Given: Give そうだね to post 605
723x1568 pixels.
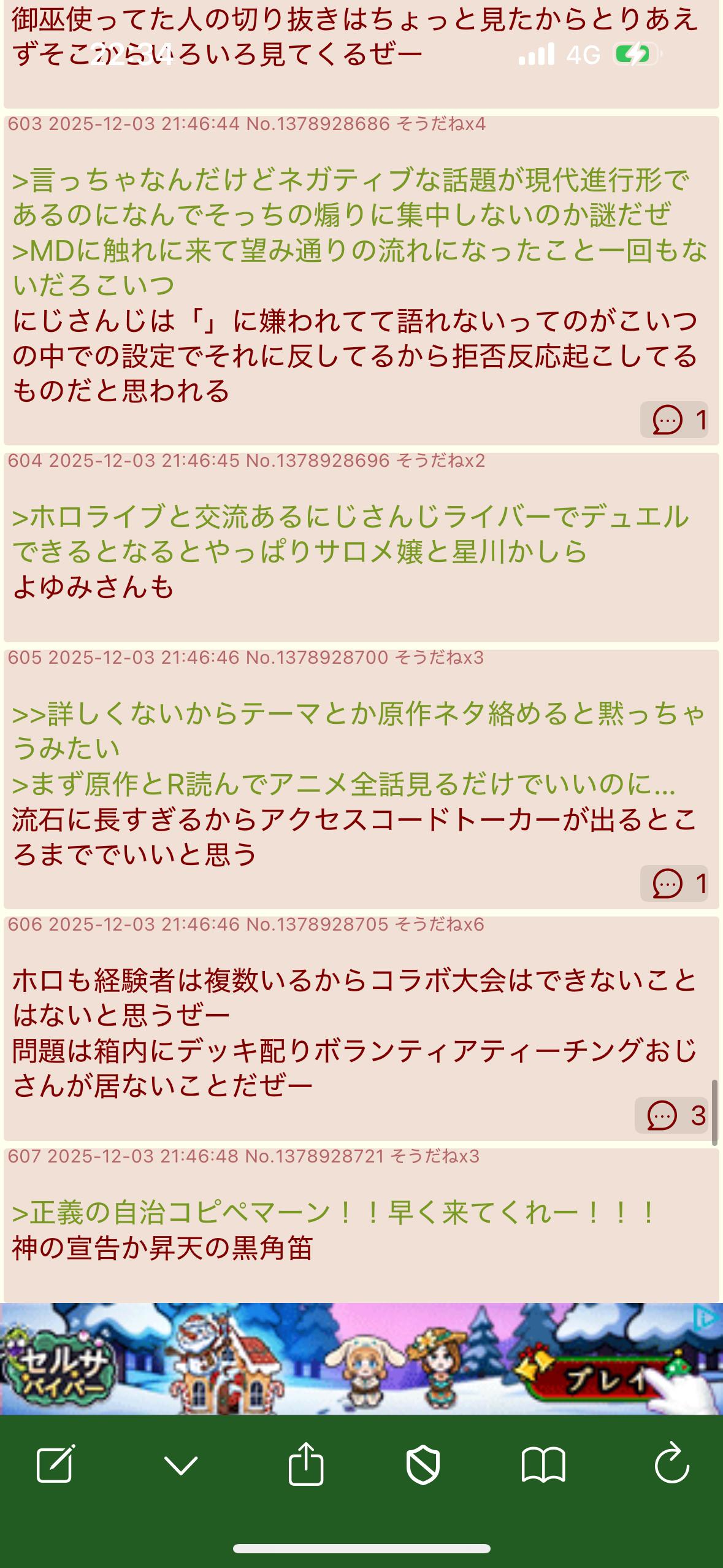Looking at the screenshot, I should (x=439, y=658).
